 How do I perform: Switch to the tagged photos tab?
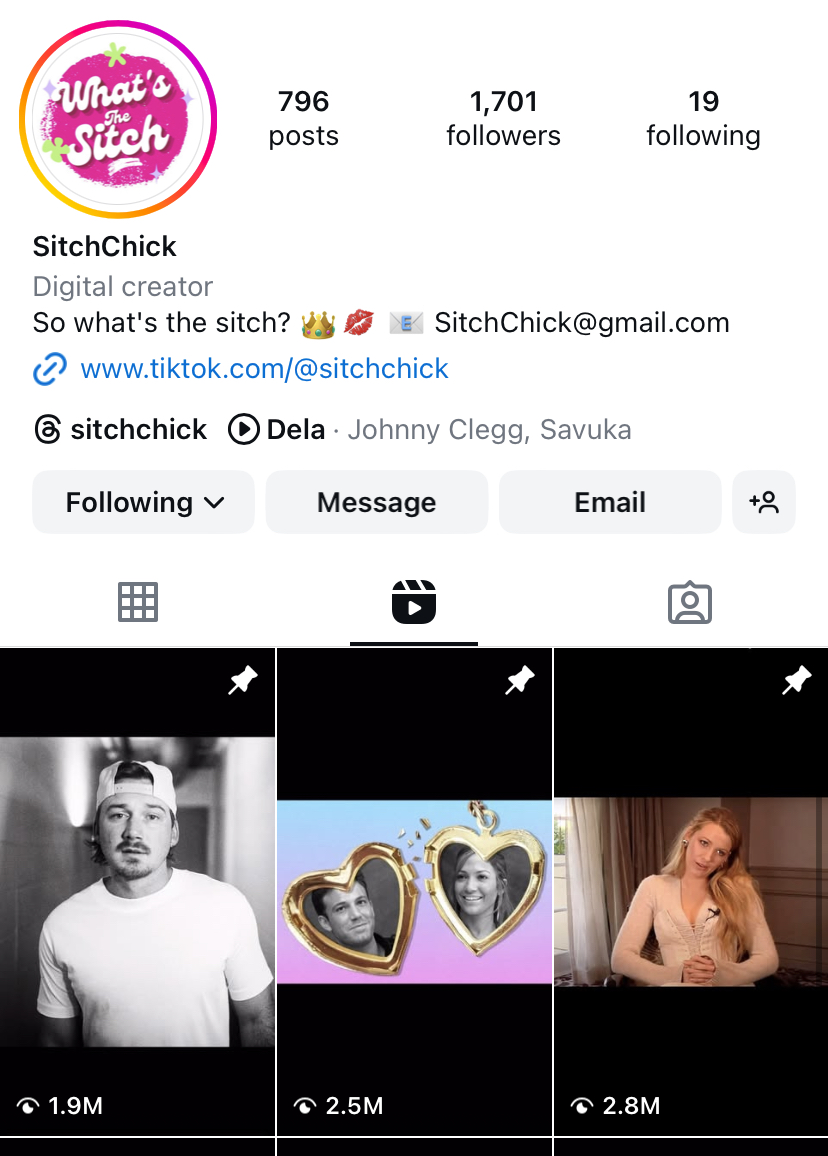point(689,602)
